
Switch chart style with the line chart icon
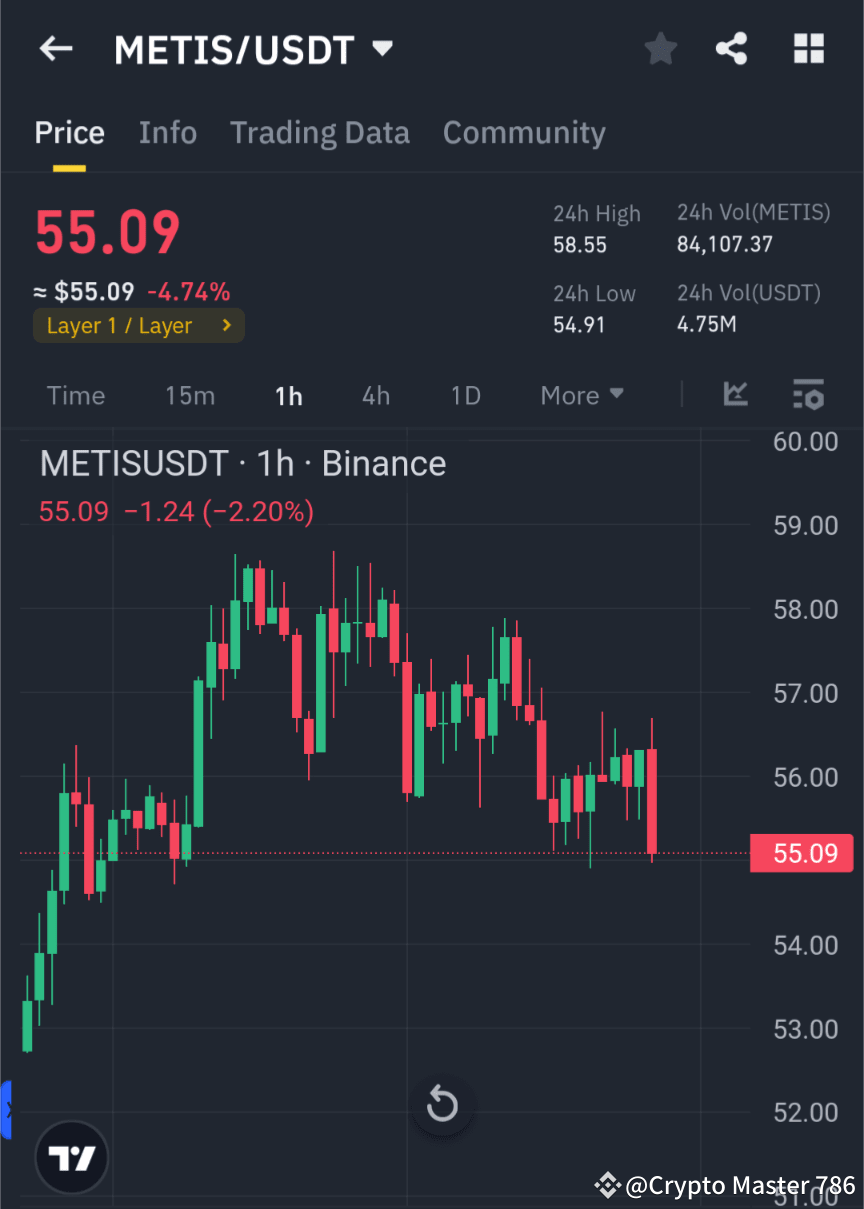pos(736,395)
